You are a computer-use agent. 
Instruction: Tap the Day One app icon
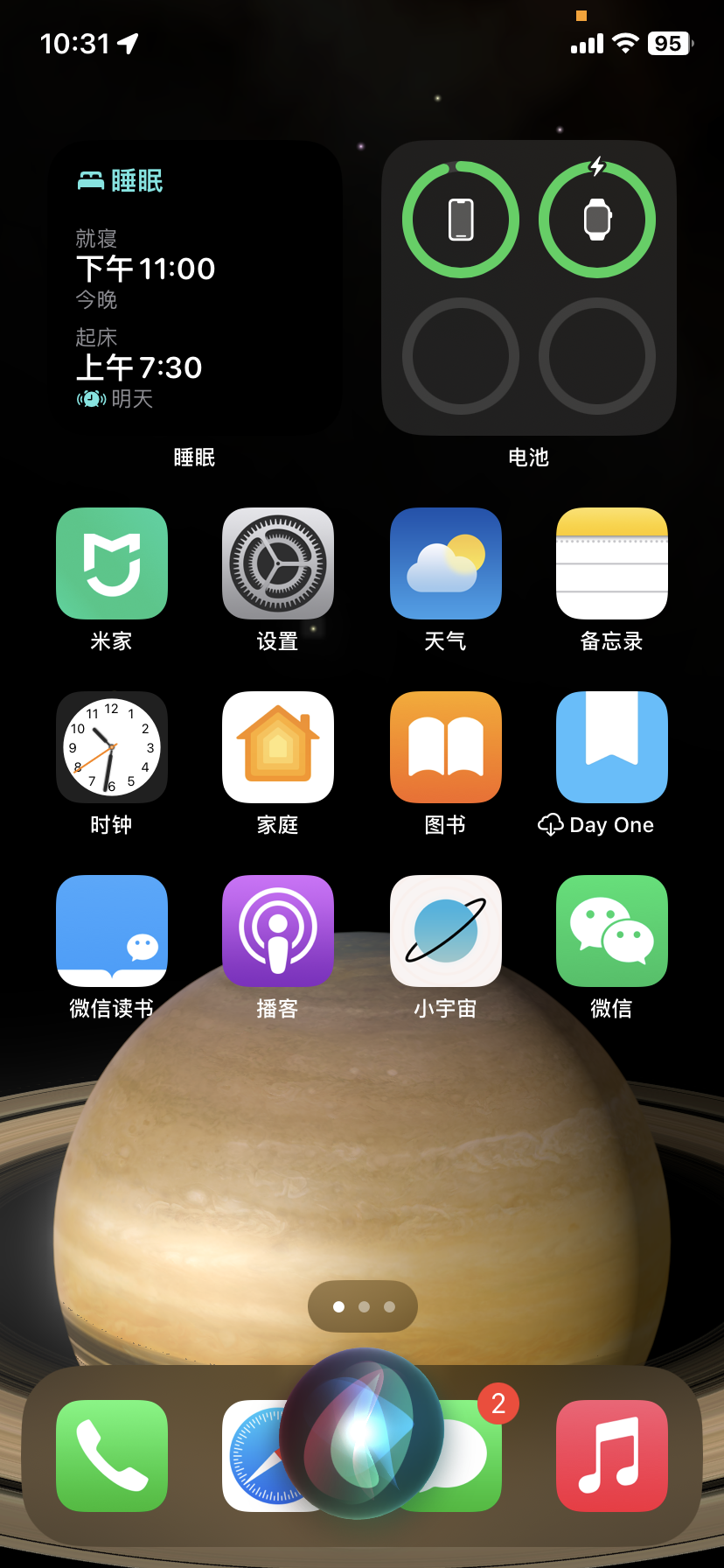[611, 747]
